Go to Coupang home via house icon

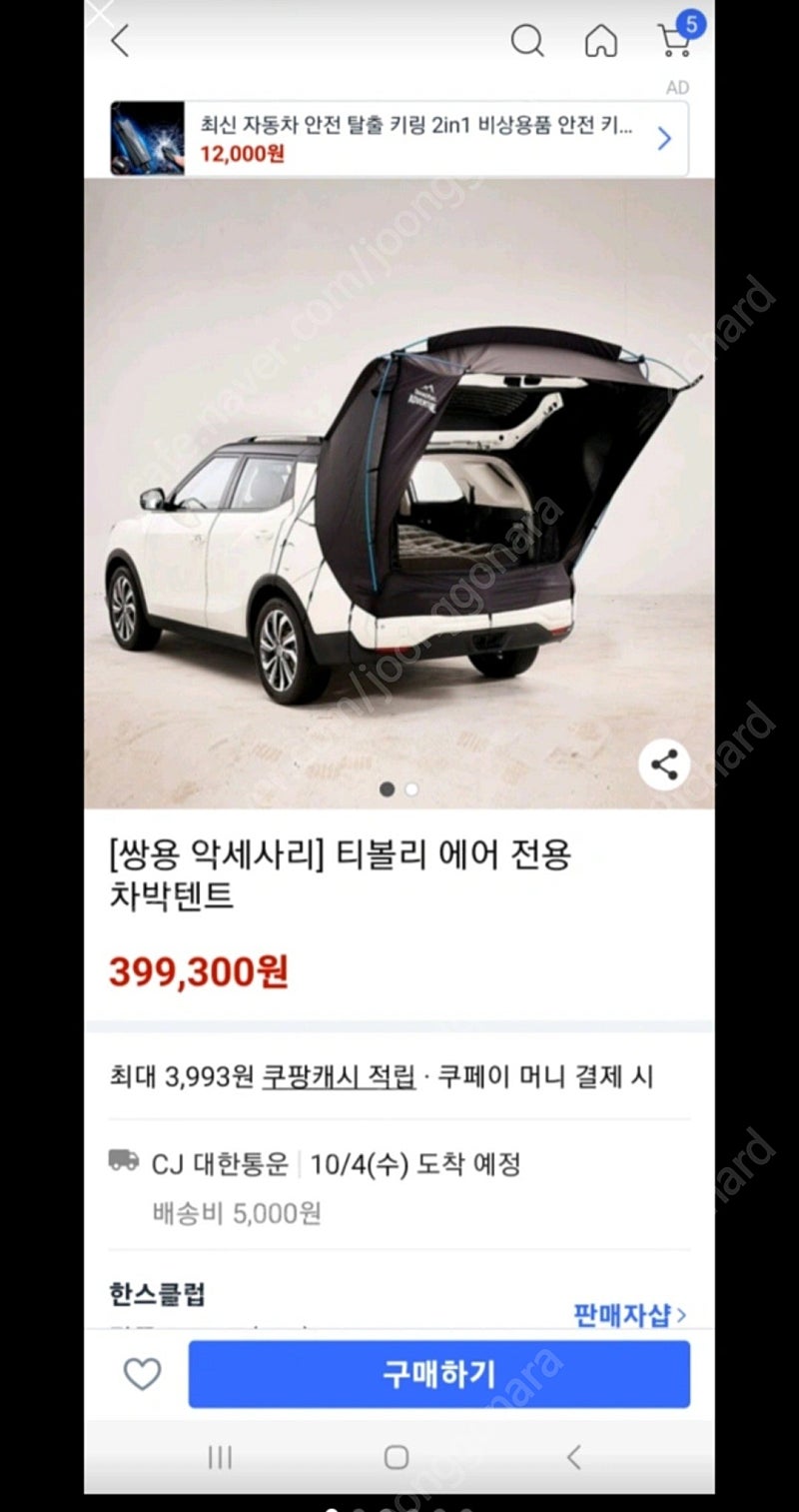tap(600, 41)
